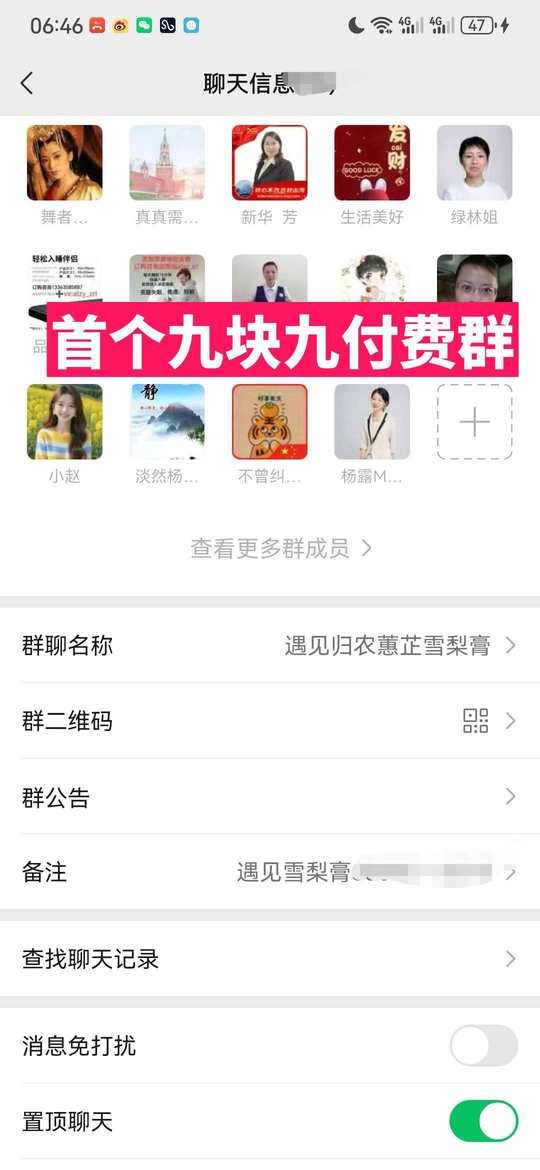Search chat history 查找聊天记录
Screen dimensions: 540x1170
click(270, 959)
